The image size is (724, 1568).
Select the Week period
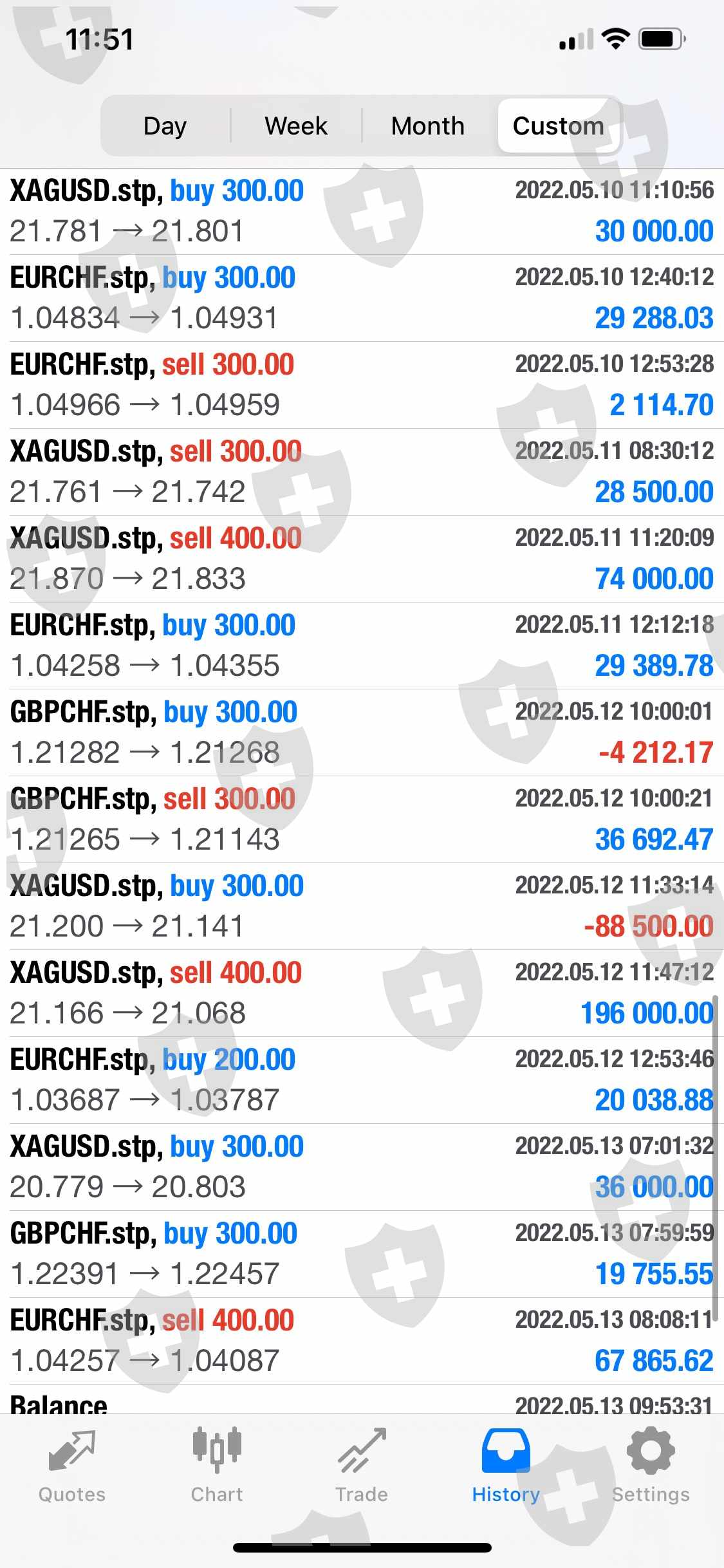[296, 126]
